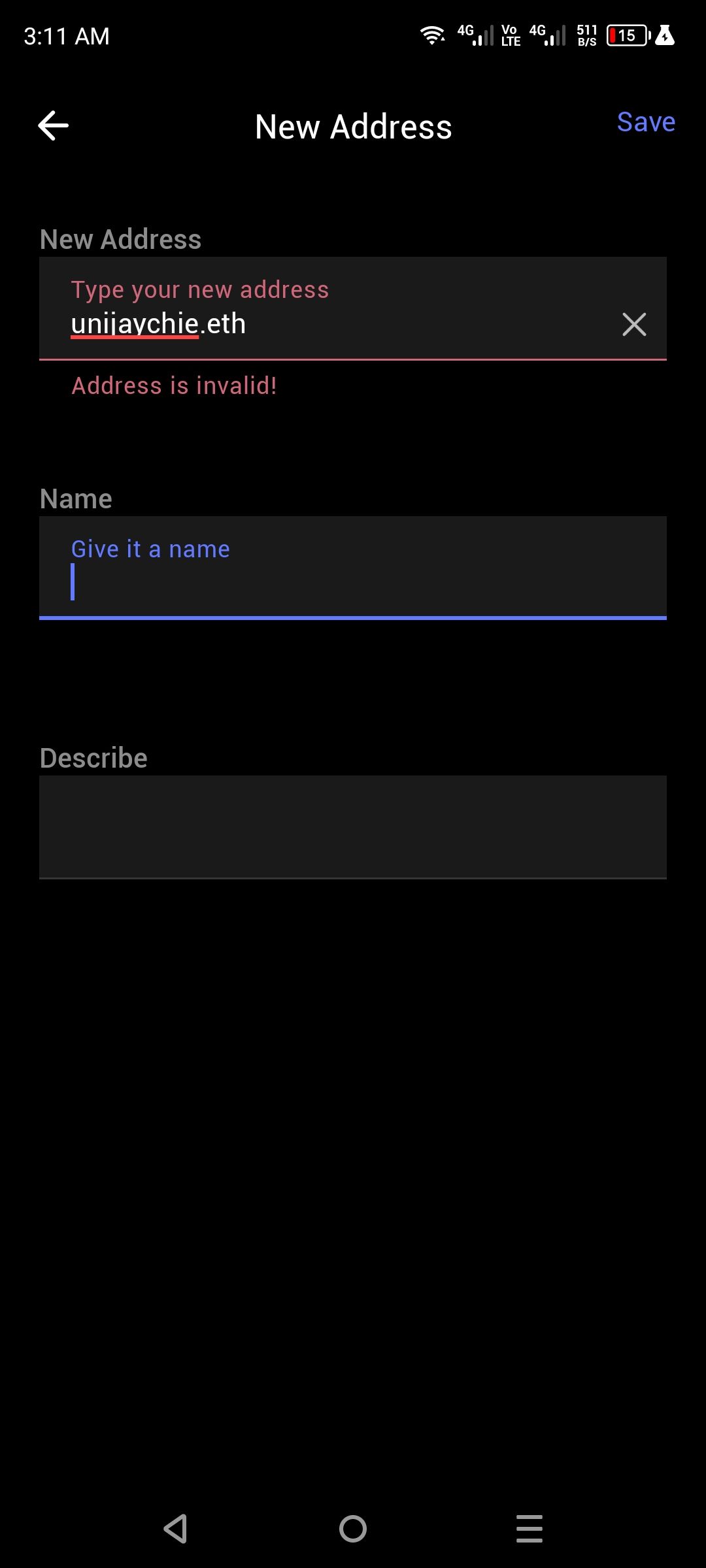Edit the unijaychie.eth address field
Screen dimensions: 706x1568
click(x=353, y=308)
